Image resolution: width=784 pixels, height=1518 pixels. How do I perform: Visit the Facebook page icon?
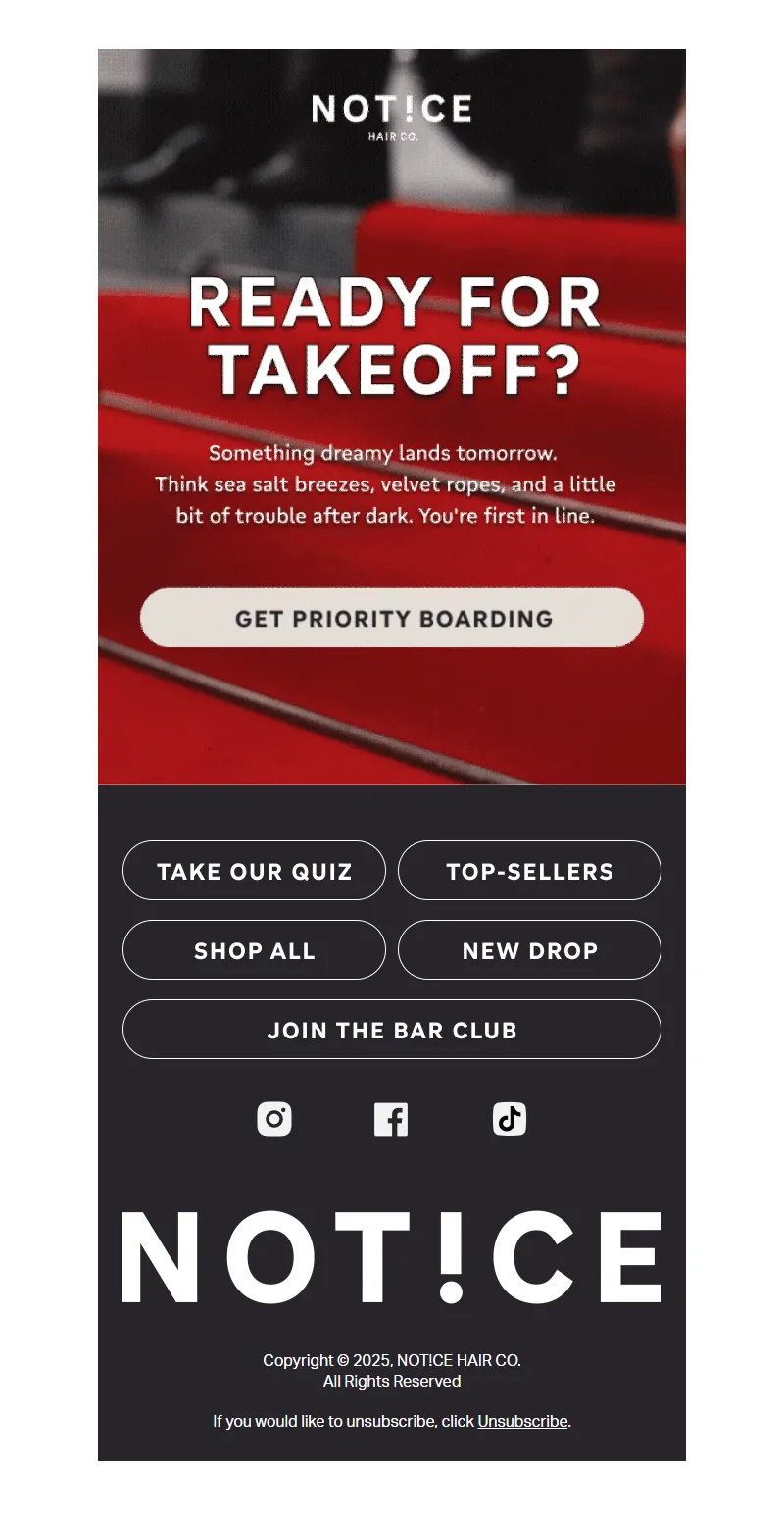(391, 1119)
